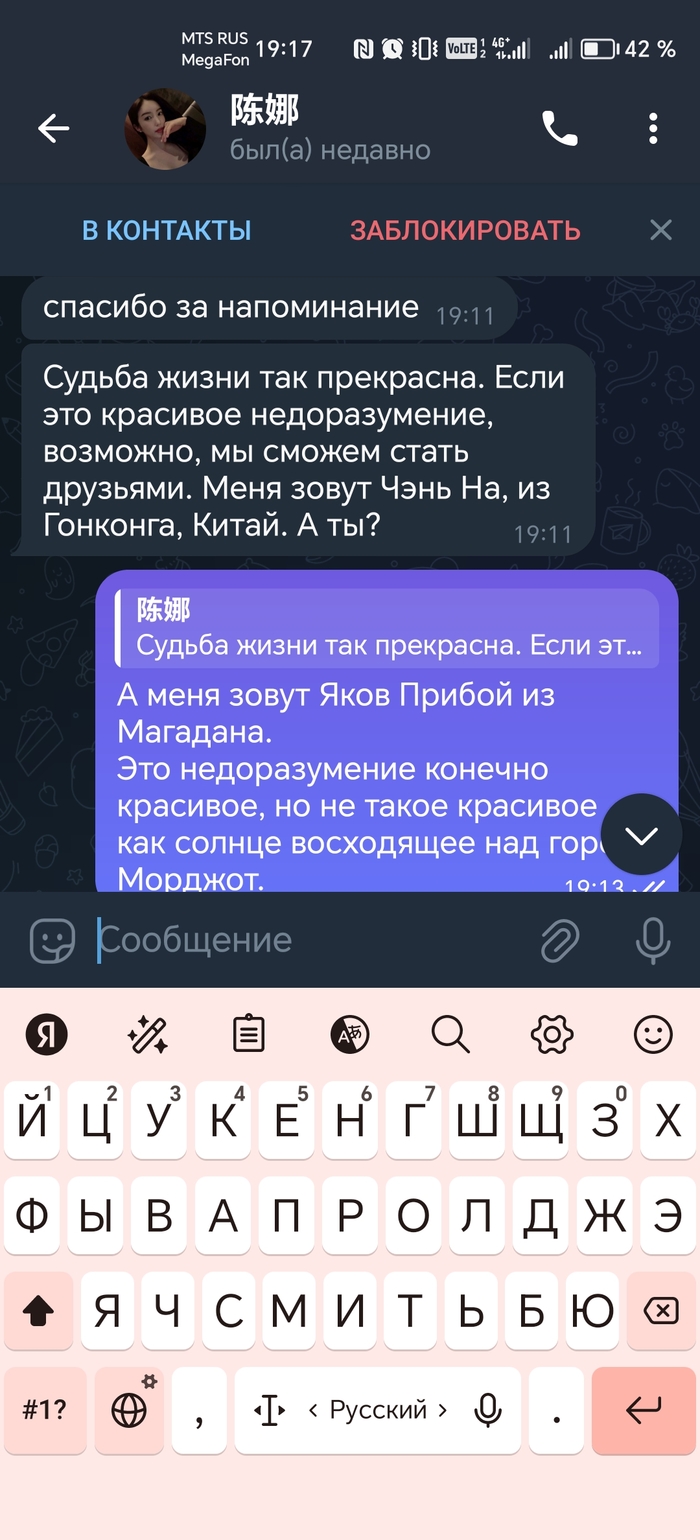Open the chat overflow menu
Image resolution: width=700 pixels, height=1540 pixels.
point(653,129)
